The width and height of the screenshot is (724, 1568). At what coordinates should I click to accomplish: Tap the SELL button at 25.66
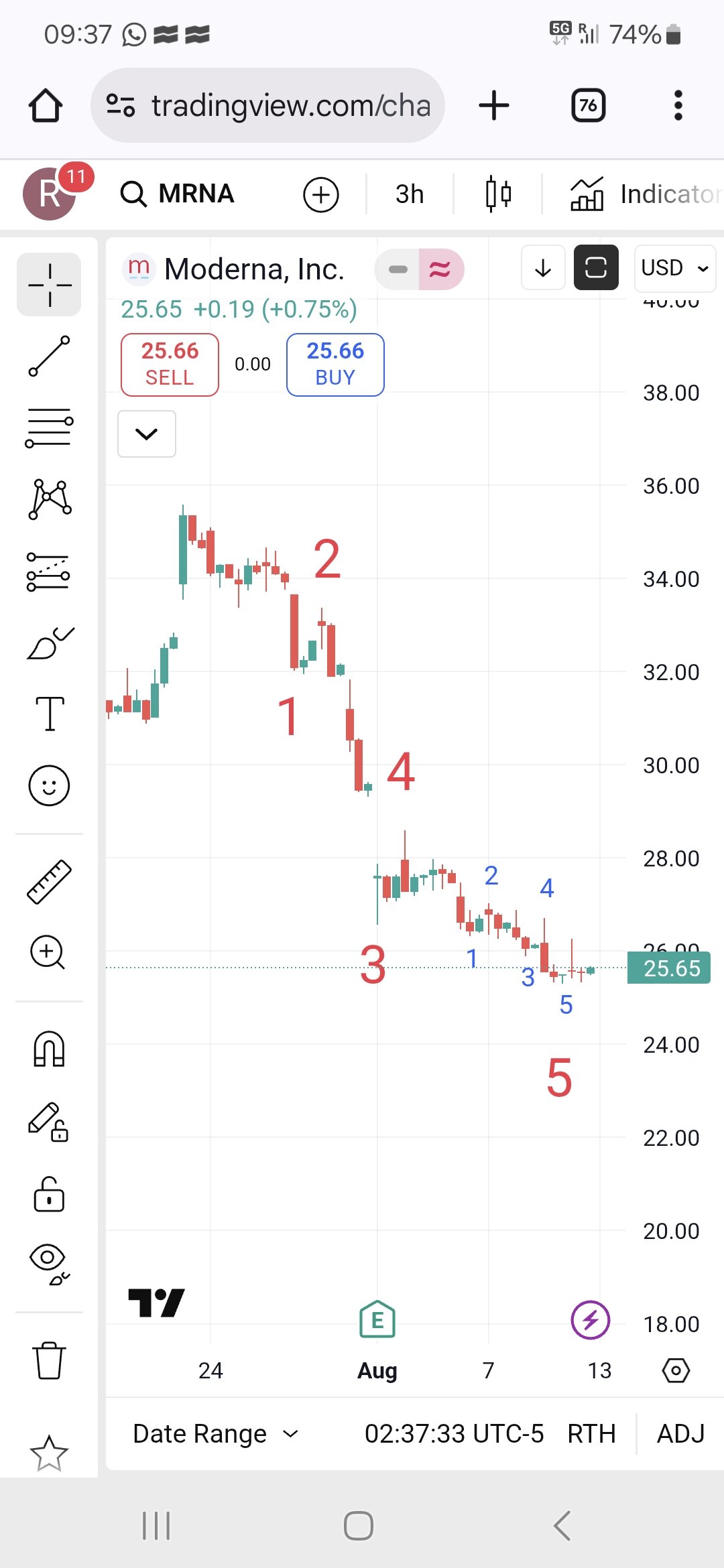coord(170,365)
